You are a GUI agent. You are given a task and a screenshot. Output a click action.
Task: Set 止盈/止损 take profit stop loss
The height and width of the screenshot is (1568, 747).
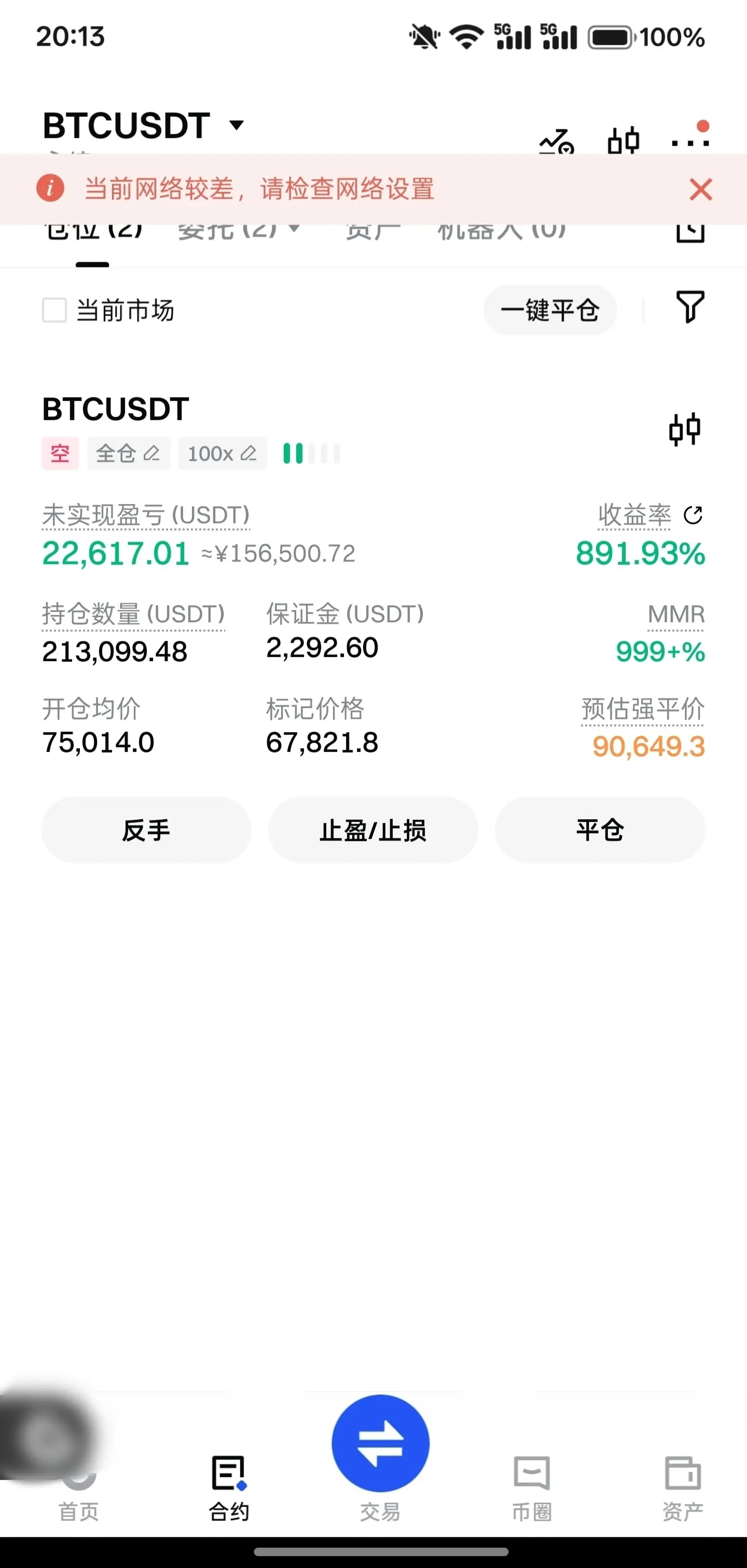(x=372, y=830)
